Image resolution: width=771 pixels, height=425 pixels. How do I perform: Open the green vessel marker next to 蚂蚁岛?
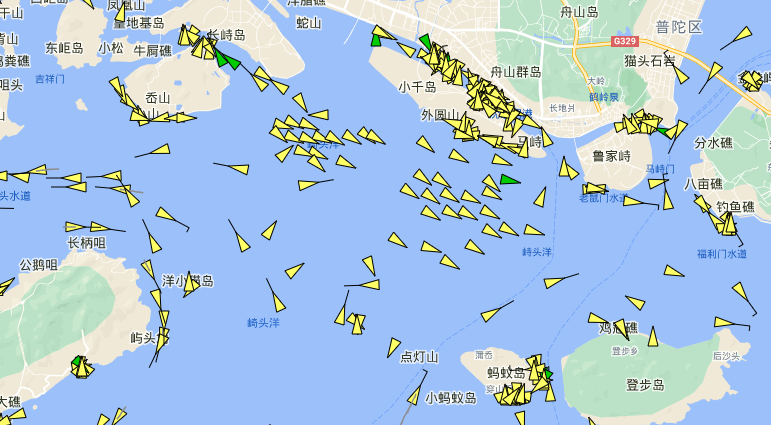click(546, 375)
